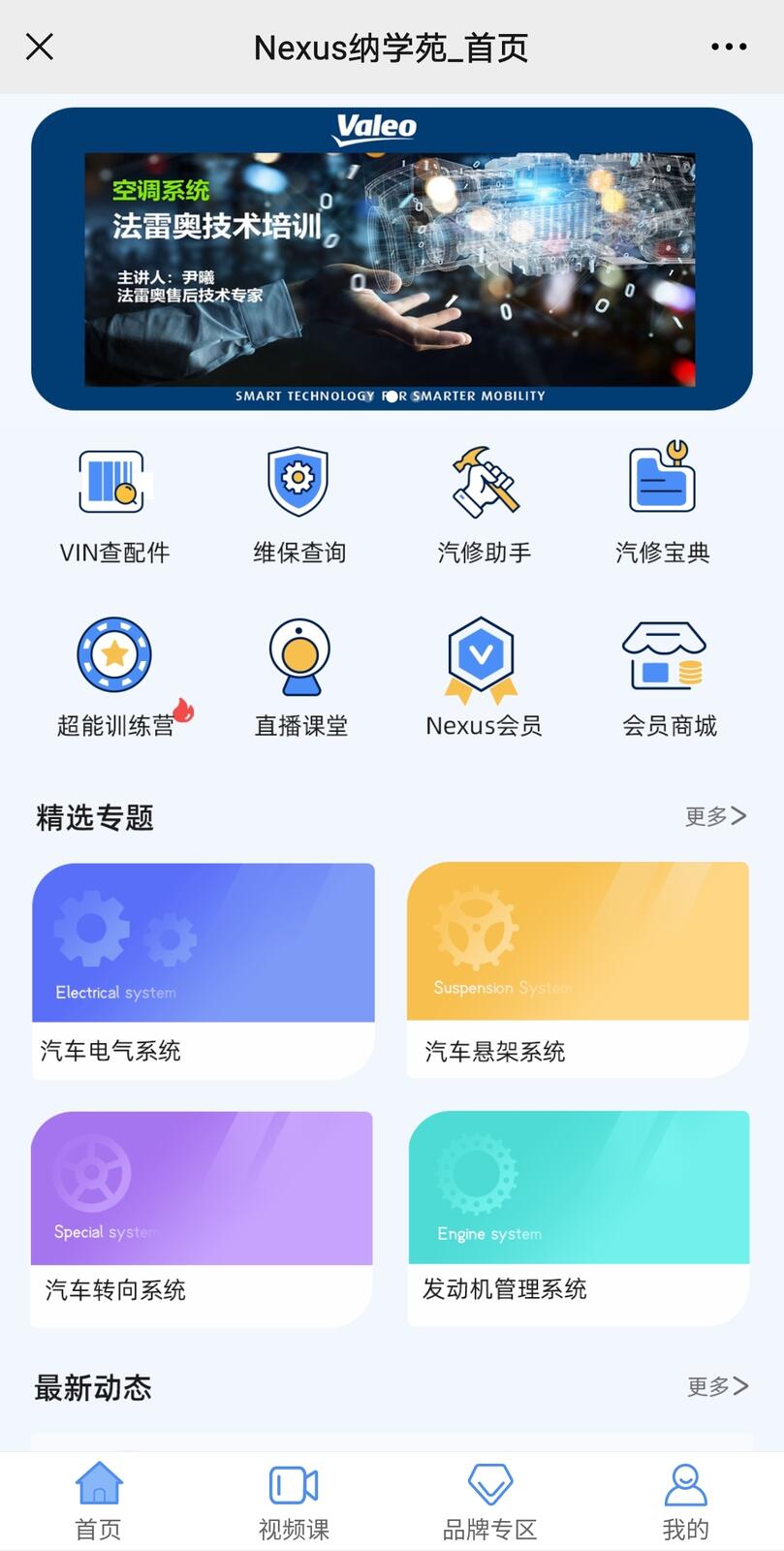Switch to the 品牌专区 tab
The image size is (784, 1551).
coord(489,1502)
